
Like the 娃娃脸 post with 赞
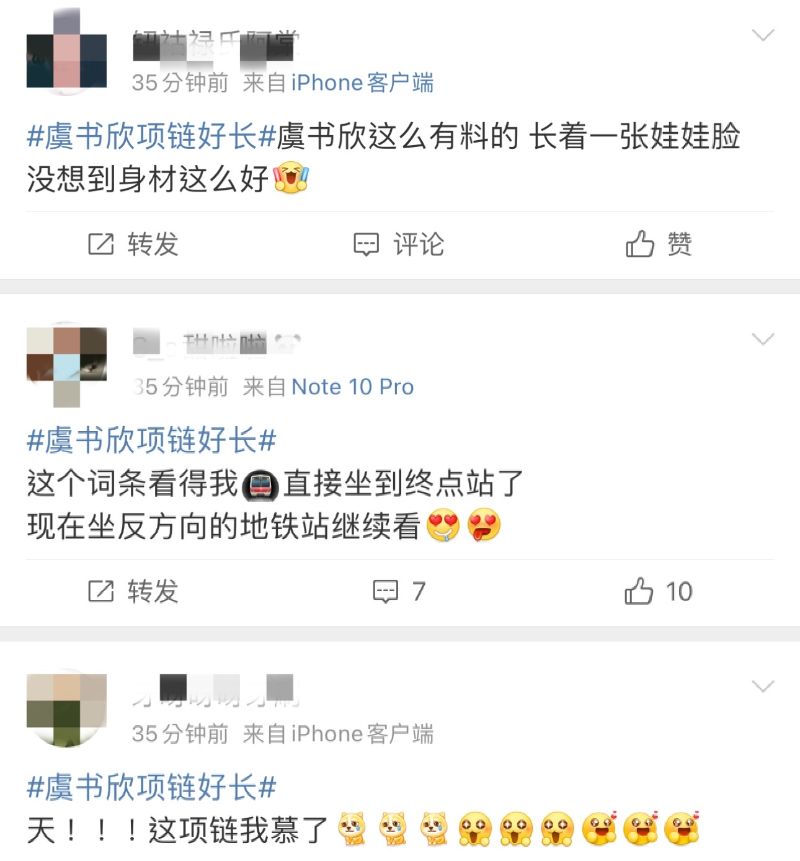tap(658, 244)
